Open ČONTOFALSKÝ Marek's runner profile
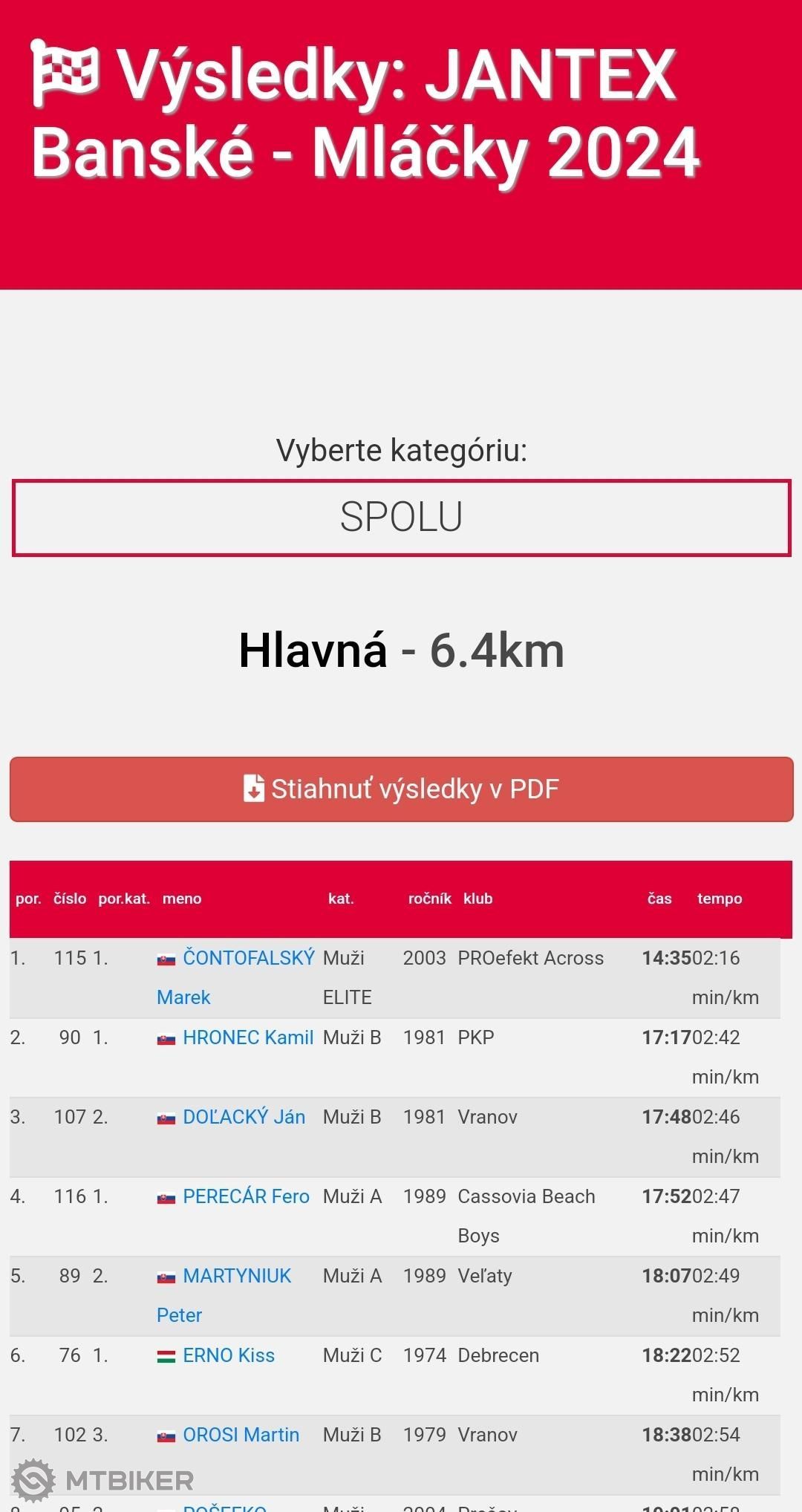The width and height of the screenshot is (802, 1512). tap(236, 977)
